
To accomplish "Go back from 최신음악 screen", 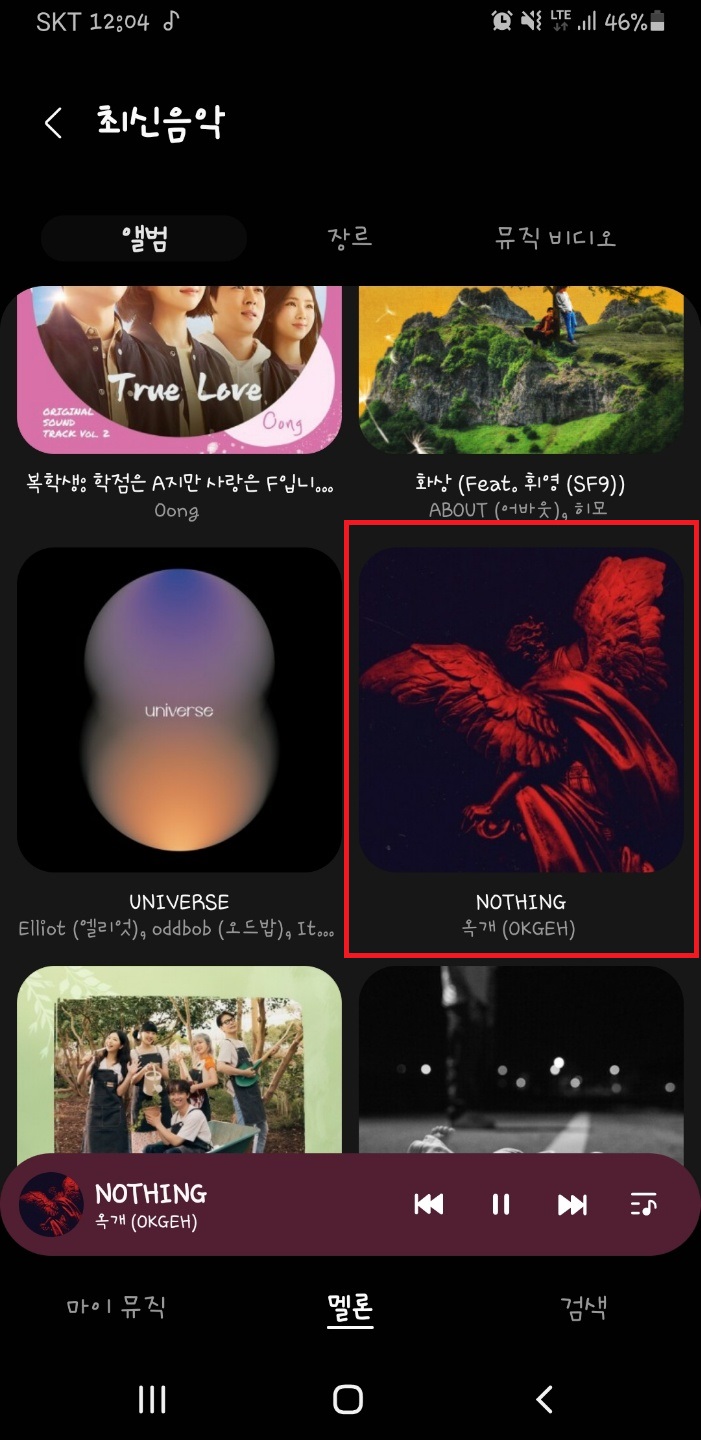I will (53, 123).
